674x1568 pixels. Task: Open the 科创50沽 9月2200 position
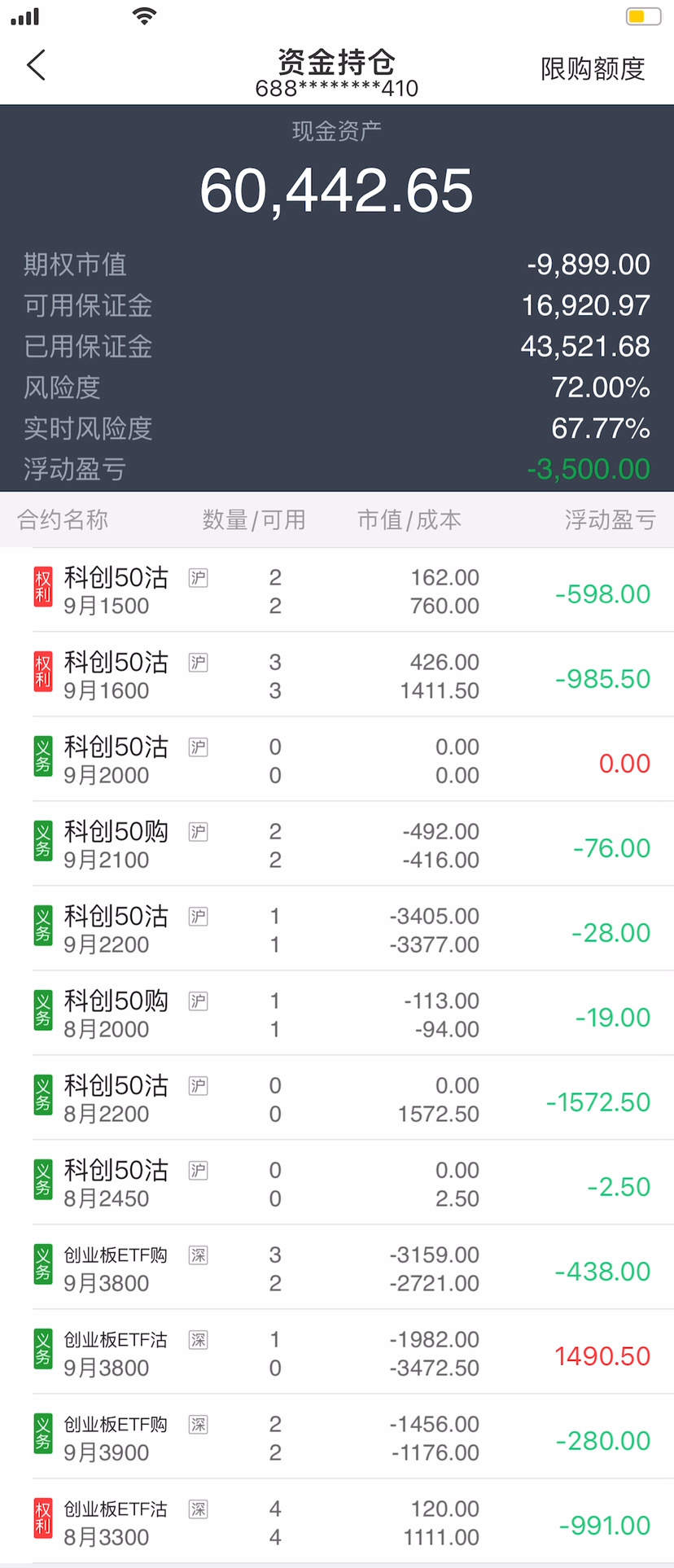point(337,929)
